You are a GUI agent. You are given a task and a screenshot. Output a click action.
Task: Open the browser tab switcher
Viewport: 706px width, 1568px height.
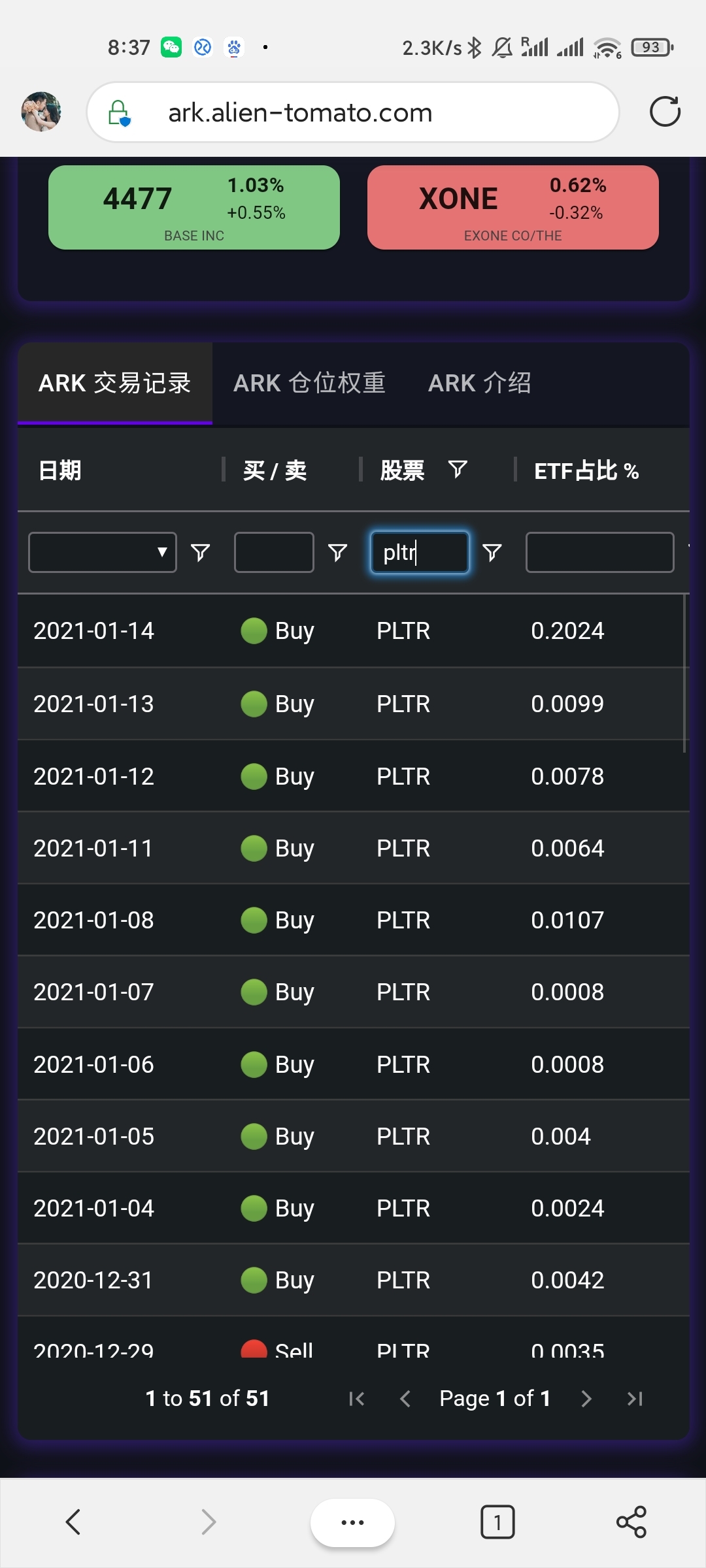tap(497, 1522)
